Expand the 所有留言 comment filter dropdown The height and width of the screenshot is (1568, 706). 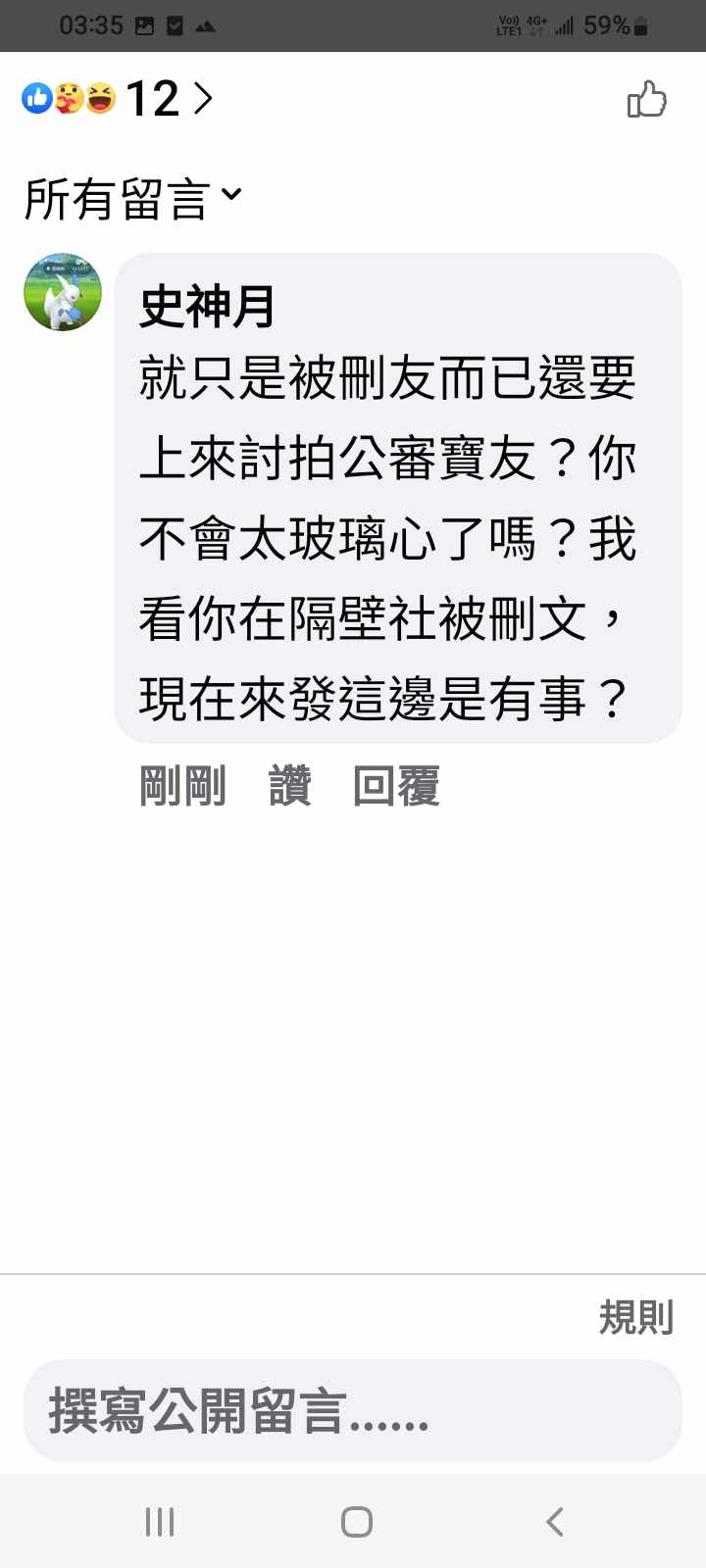pos(132,199)
